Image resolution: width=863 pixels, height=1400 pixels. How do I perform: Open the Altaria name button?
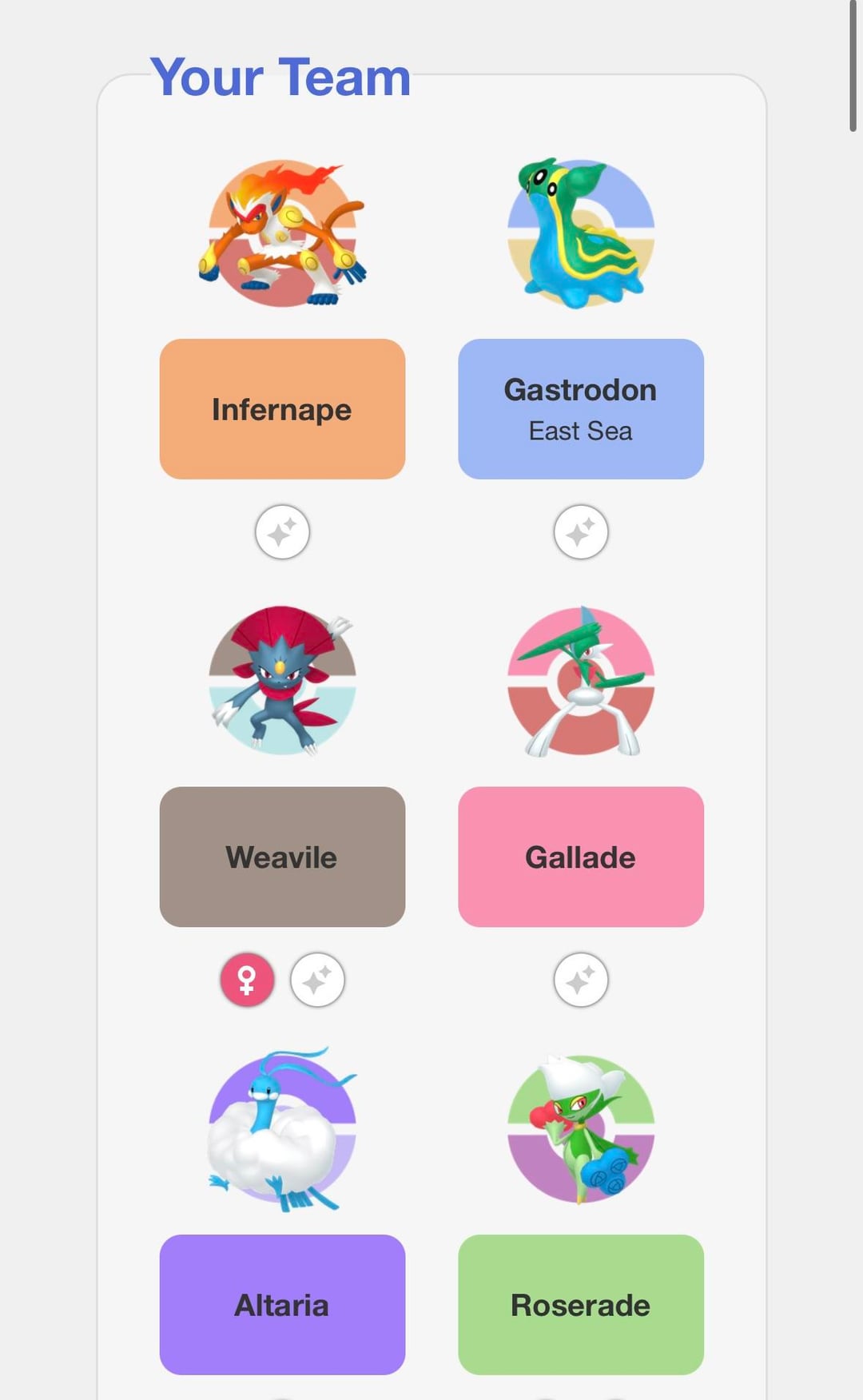[282, 1304]
